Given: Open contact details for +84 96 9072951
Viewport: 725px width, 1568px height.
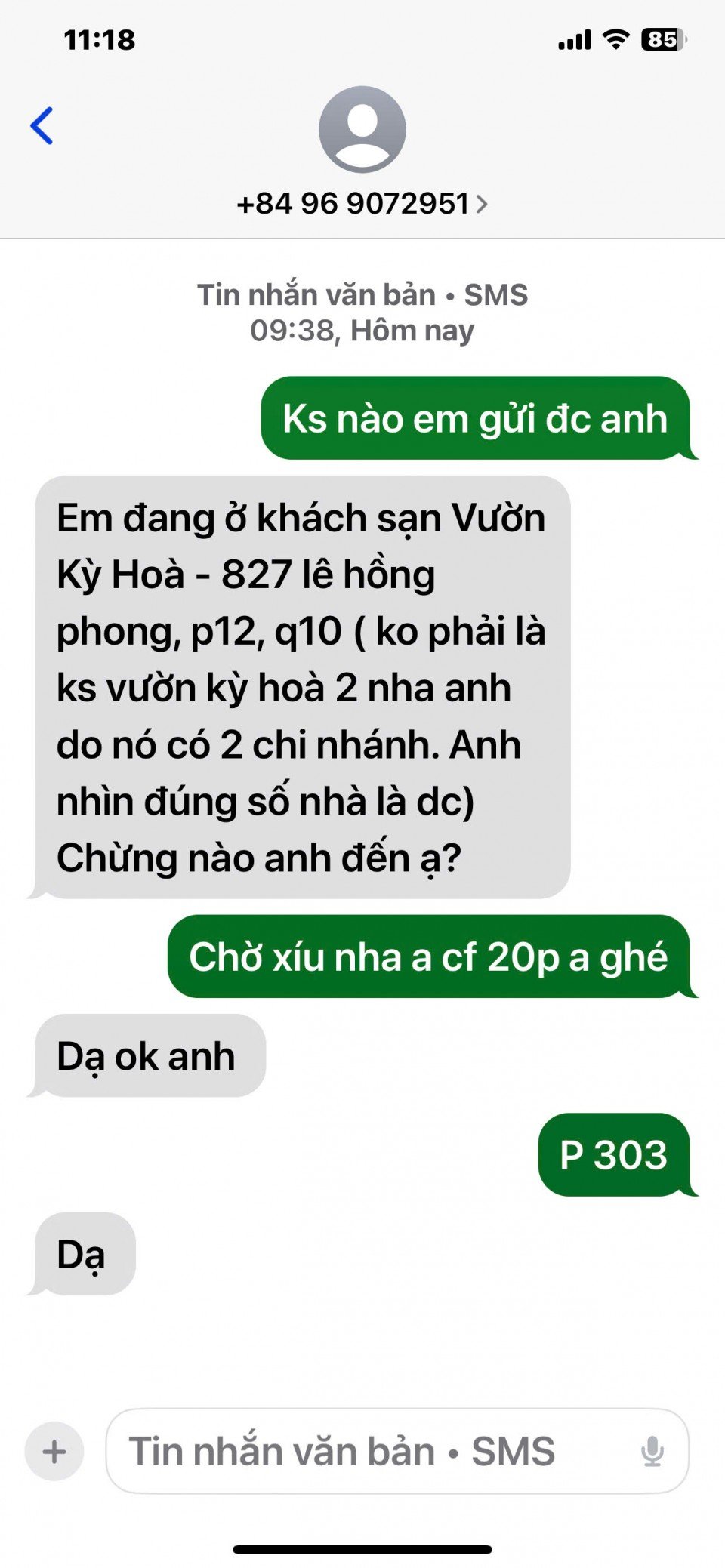Looking at the screenshot, I should [x=362, y=204].
